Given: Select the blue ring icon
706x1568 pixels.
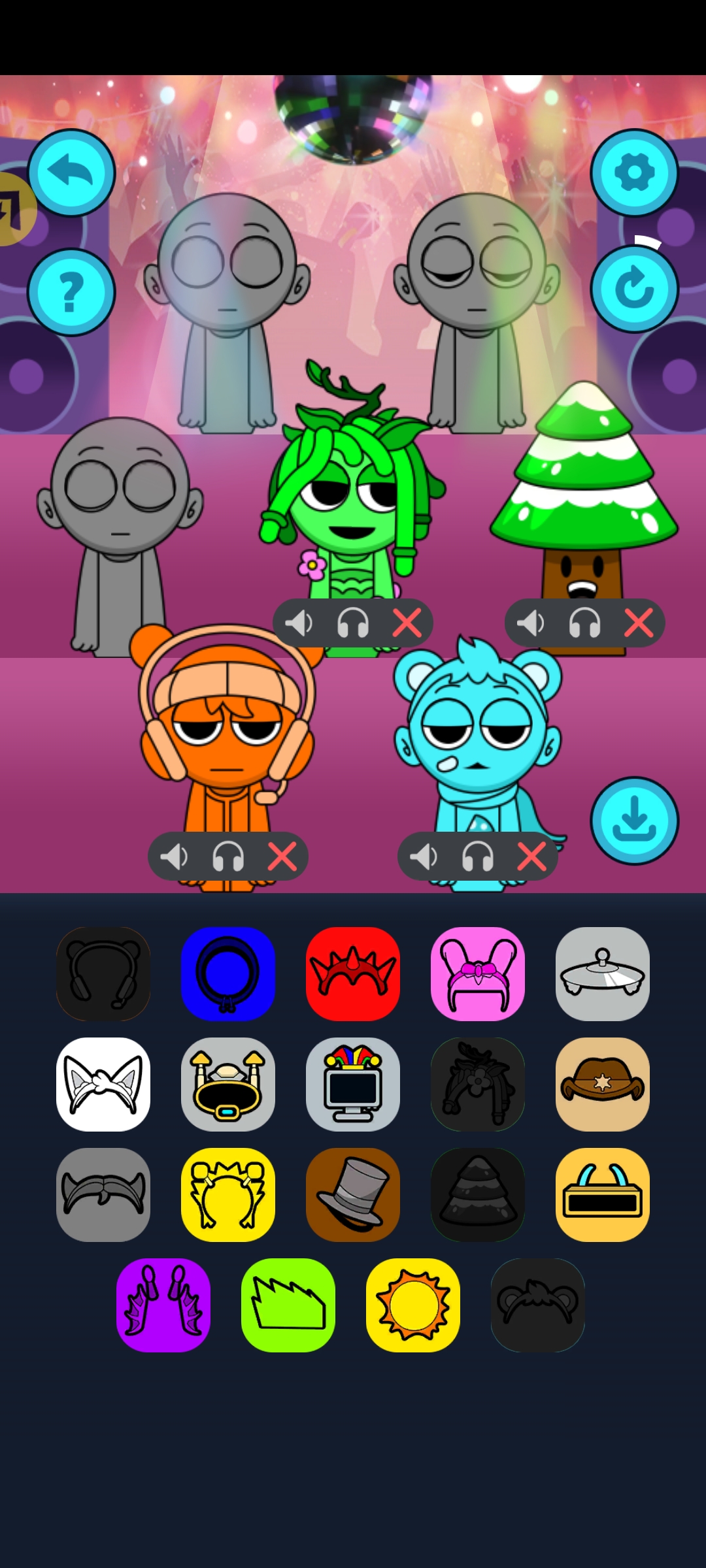Looking at the screenshot, I should [x=228, y=973].
